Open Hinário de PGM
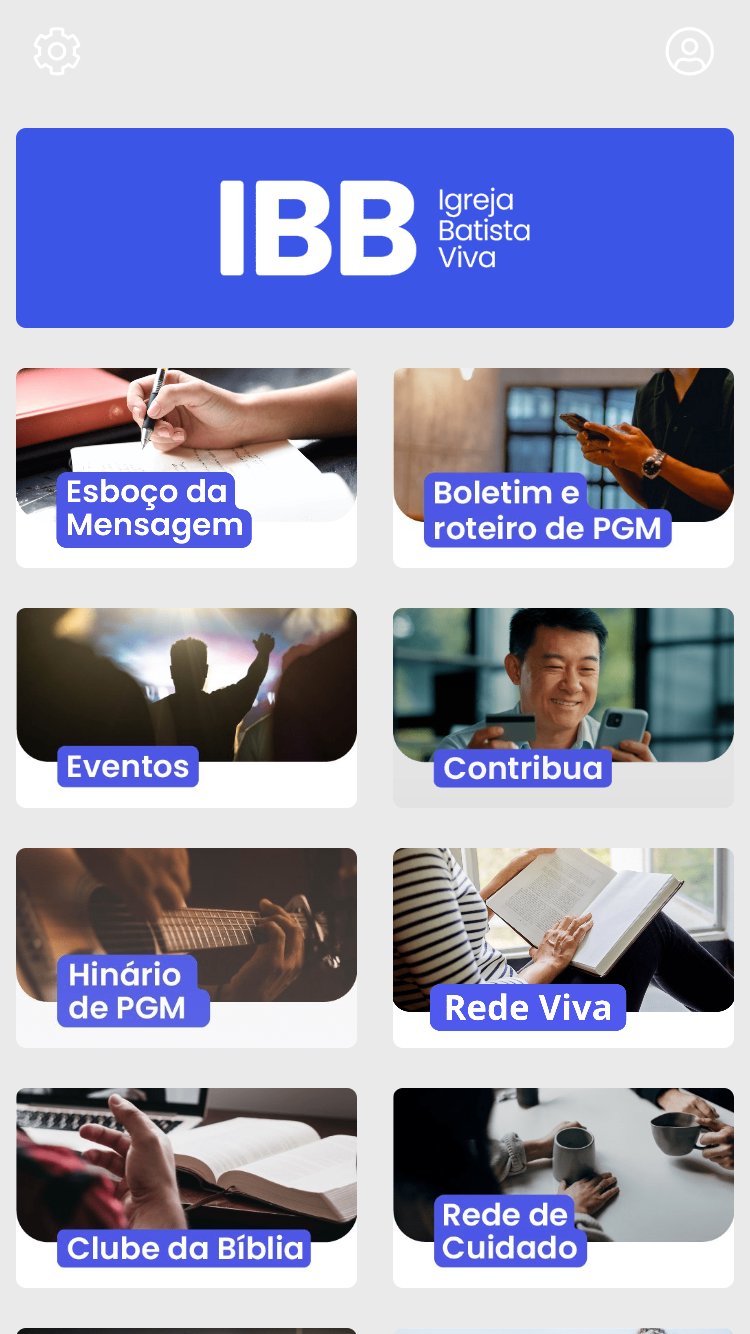The height and width of the screenshot is (1334, 750). [186, 947]
